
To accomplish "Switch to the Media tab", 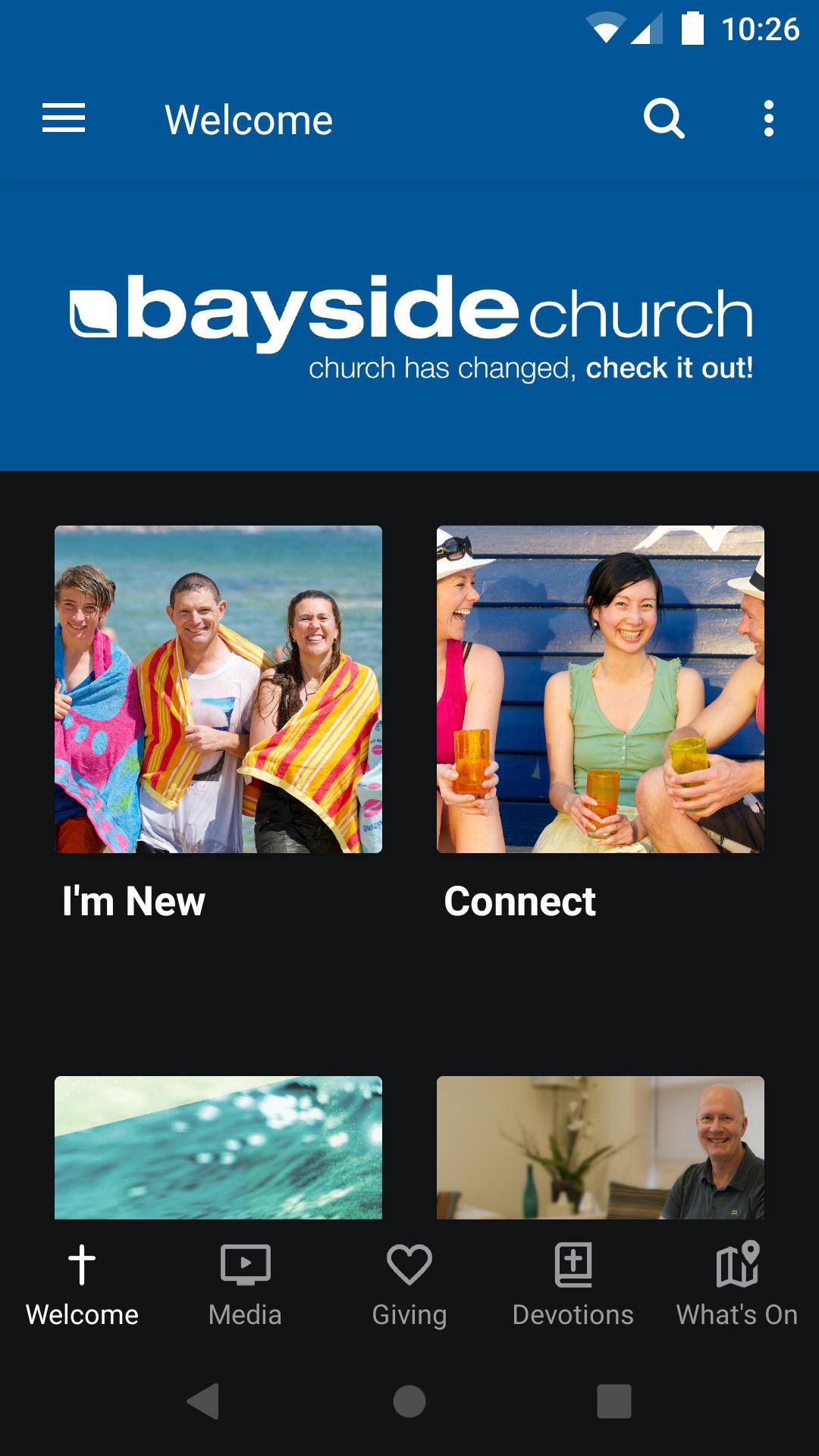I will 245,1285.
